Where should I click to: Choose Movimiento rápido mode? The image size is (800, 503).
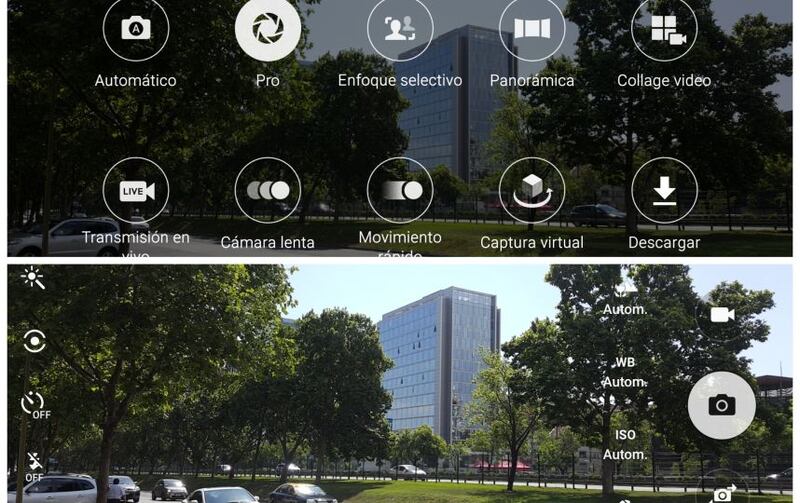click(400, 190)
